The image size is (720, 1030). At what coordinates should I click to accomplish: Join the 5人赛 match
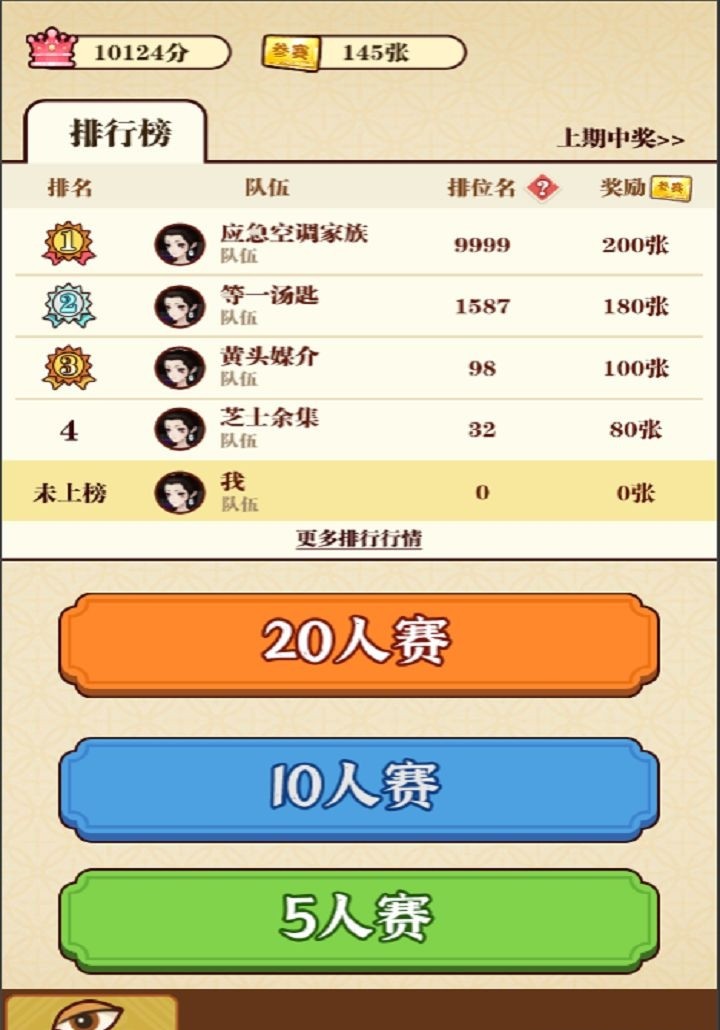pos(358,918)
